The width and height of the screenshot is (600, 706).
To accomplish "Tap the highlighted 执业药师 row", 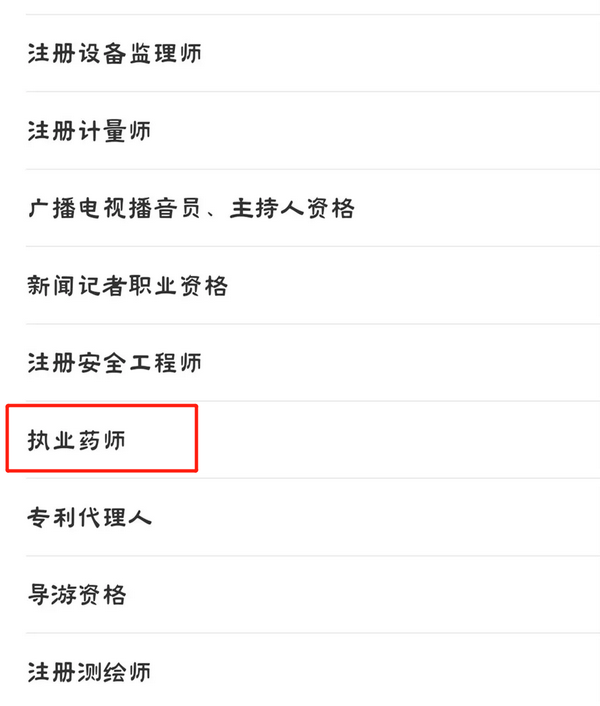I will [x=77, y=440].
